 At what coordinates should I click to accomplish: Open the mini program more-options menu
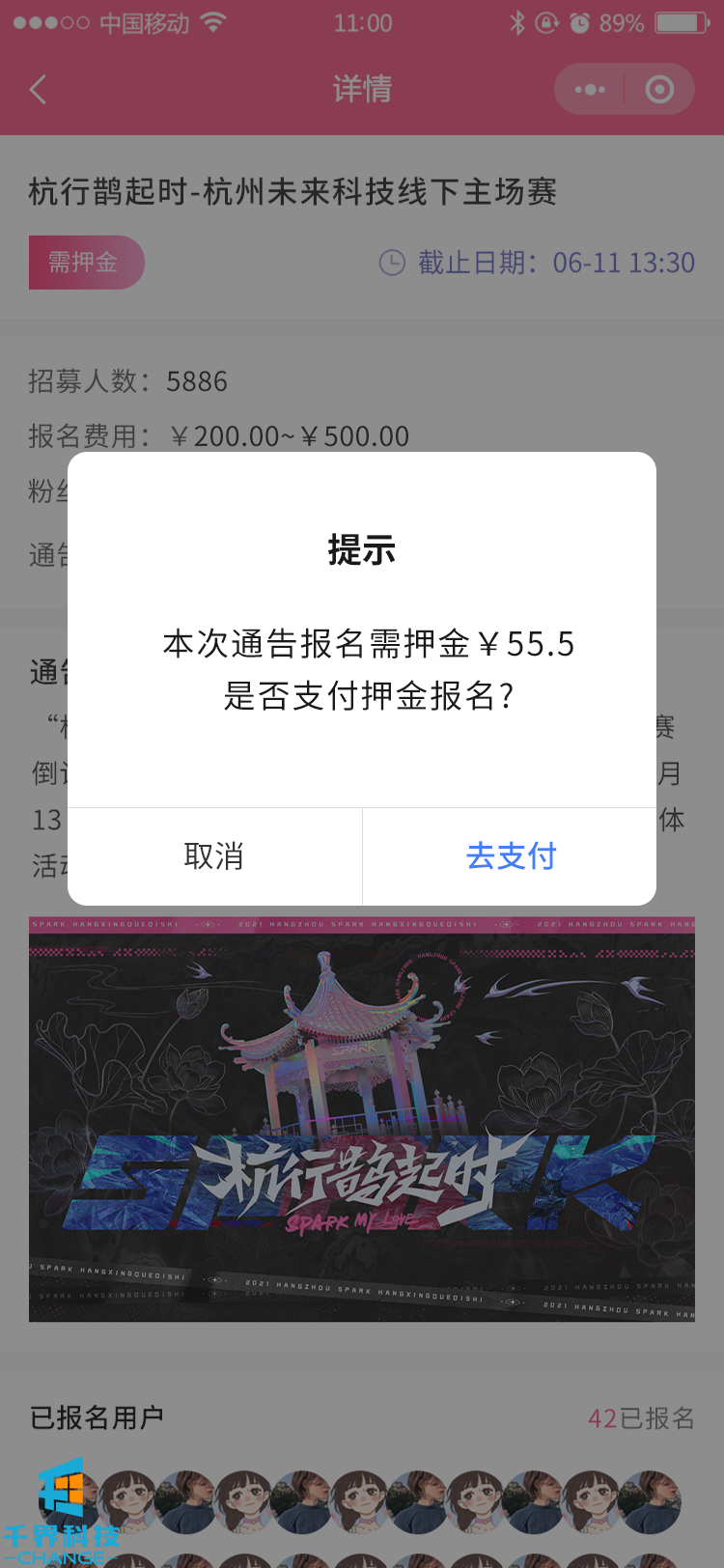[x=590, y=90]
